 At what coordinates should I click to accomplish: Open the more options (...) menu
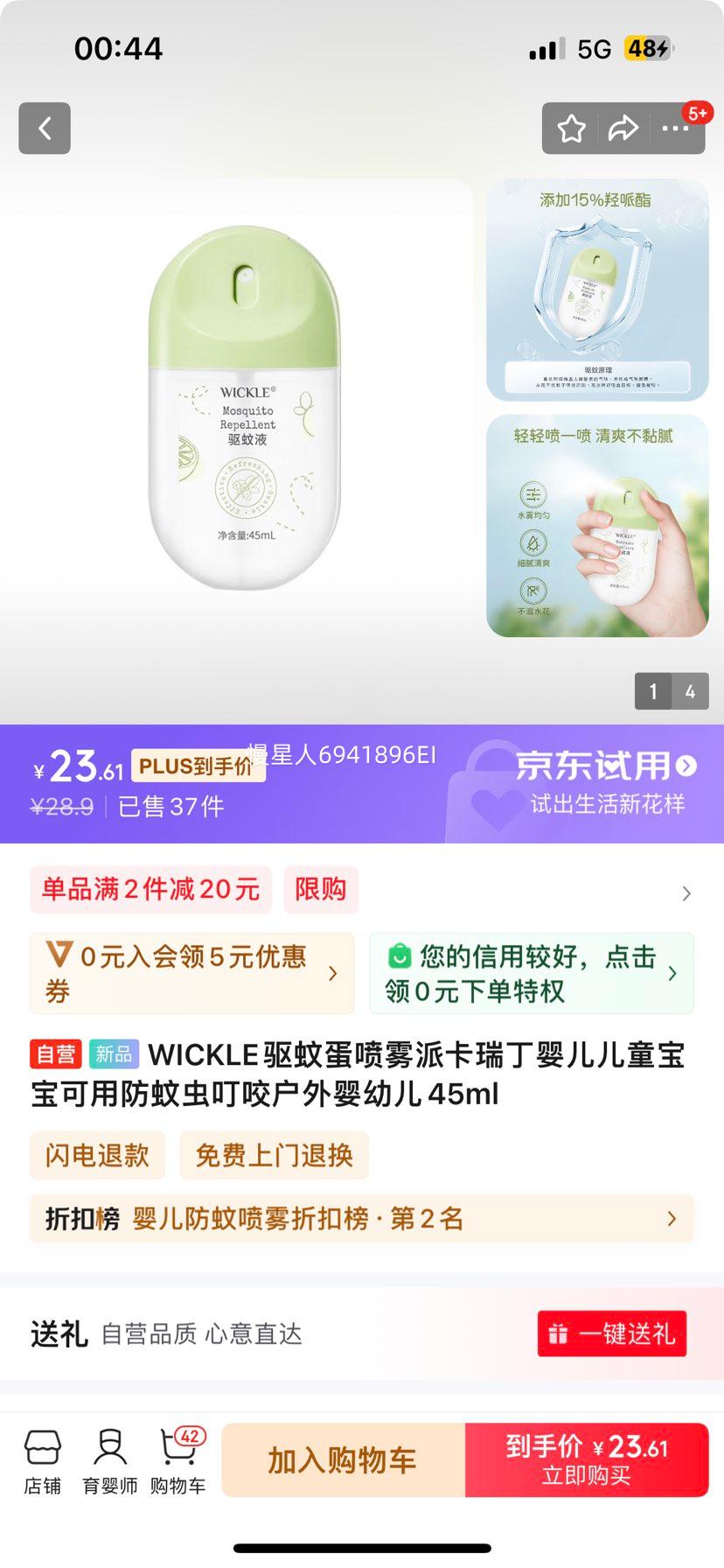coord(676,129)
